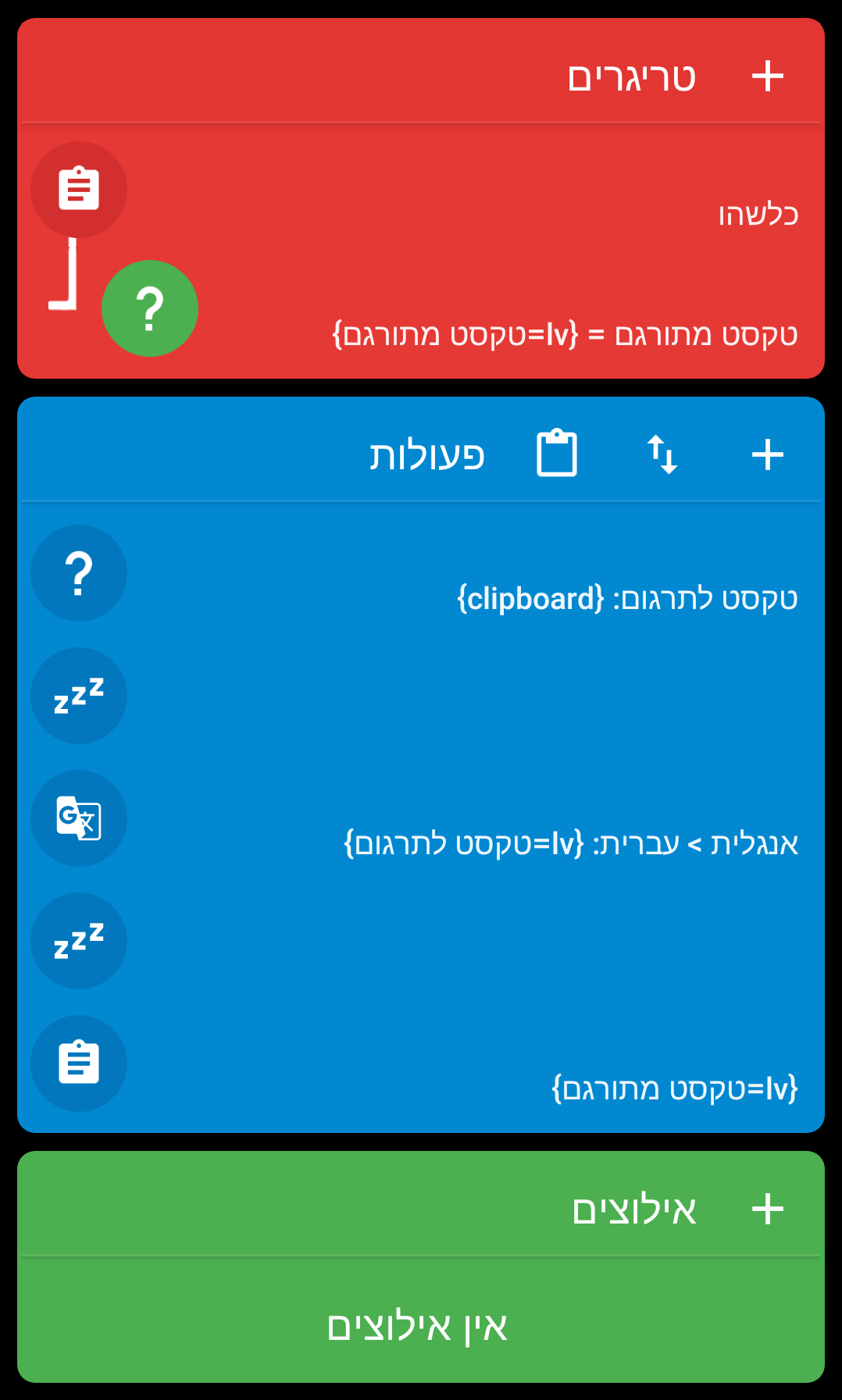Open the translated text variable trigger condition

tap(421, 309)
